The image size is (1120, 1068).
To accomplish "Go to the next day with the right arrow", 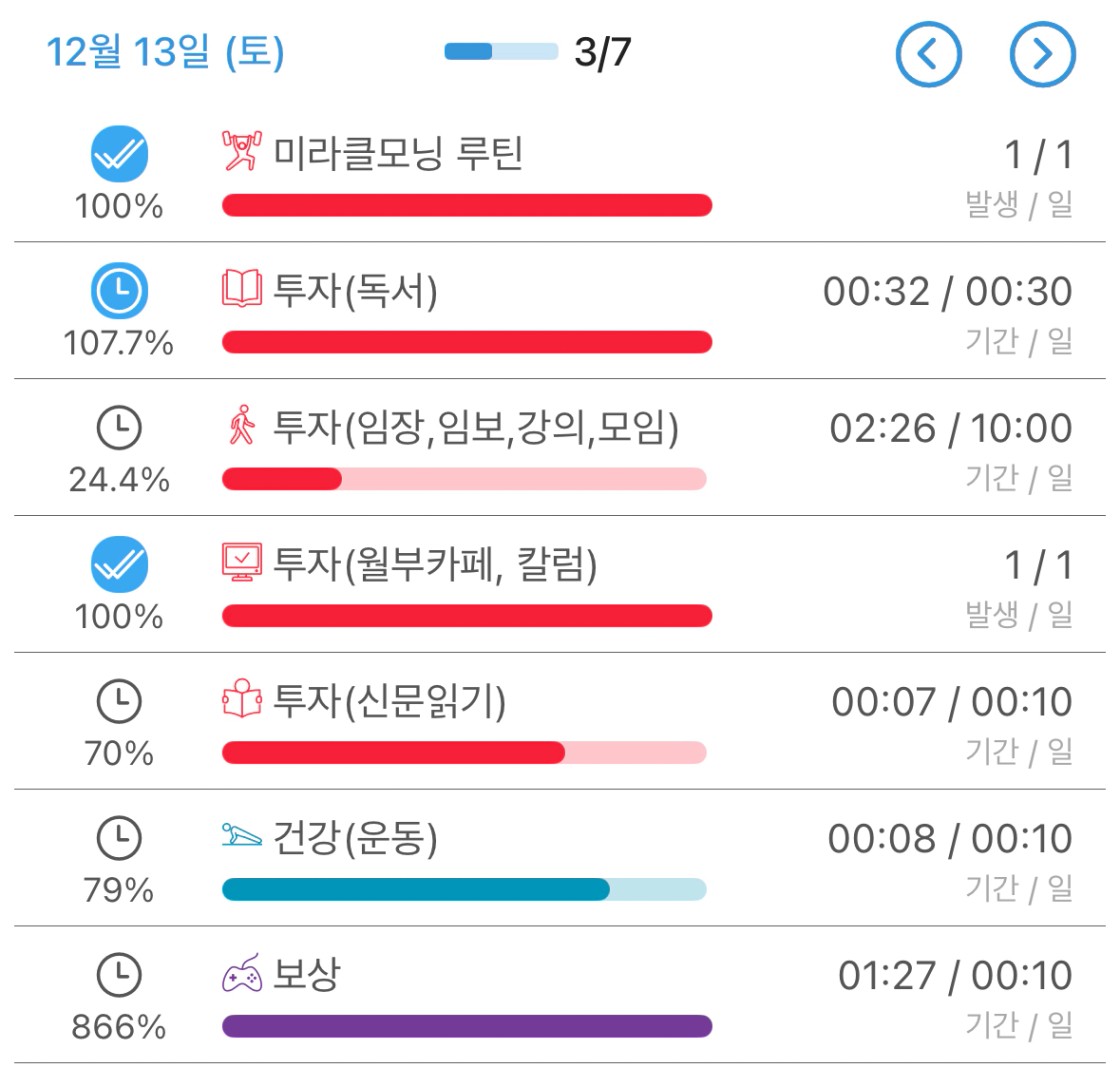I will (1042, 54).
